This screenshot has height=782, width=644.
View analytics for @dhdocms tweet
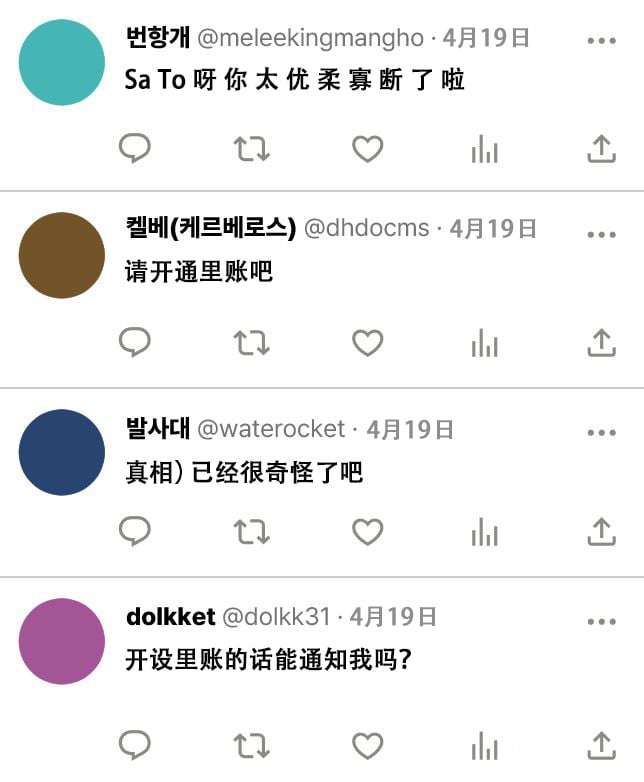(484, 343)
